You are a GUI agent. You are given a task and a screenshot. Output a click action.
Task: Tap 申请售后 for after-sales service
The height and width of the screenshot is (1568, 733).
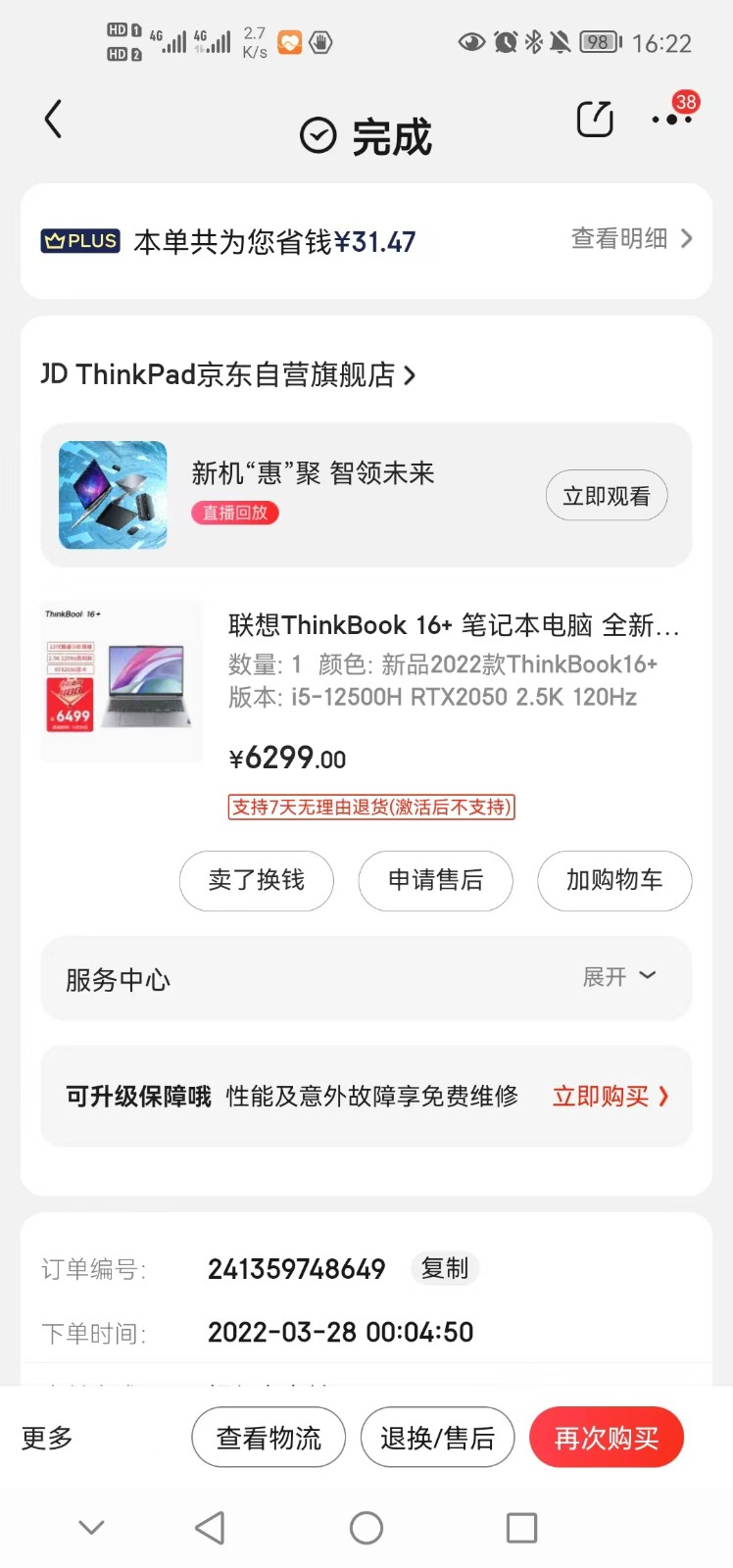(436, 880)
